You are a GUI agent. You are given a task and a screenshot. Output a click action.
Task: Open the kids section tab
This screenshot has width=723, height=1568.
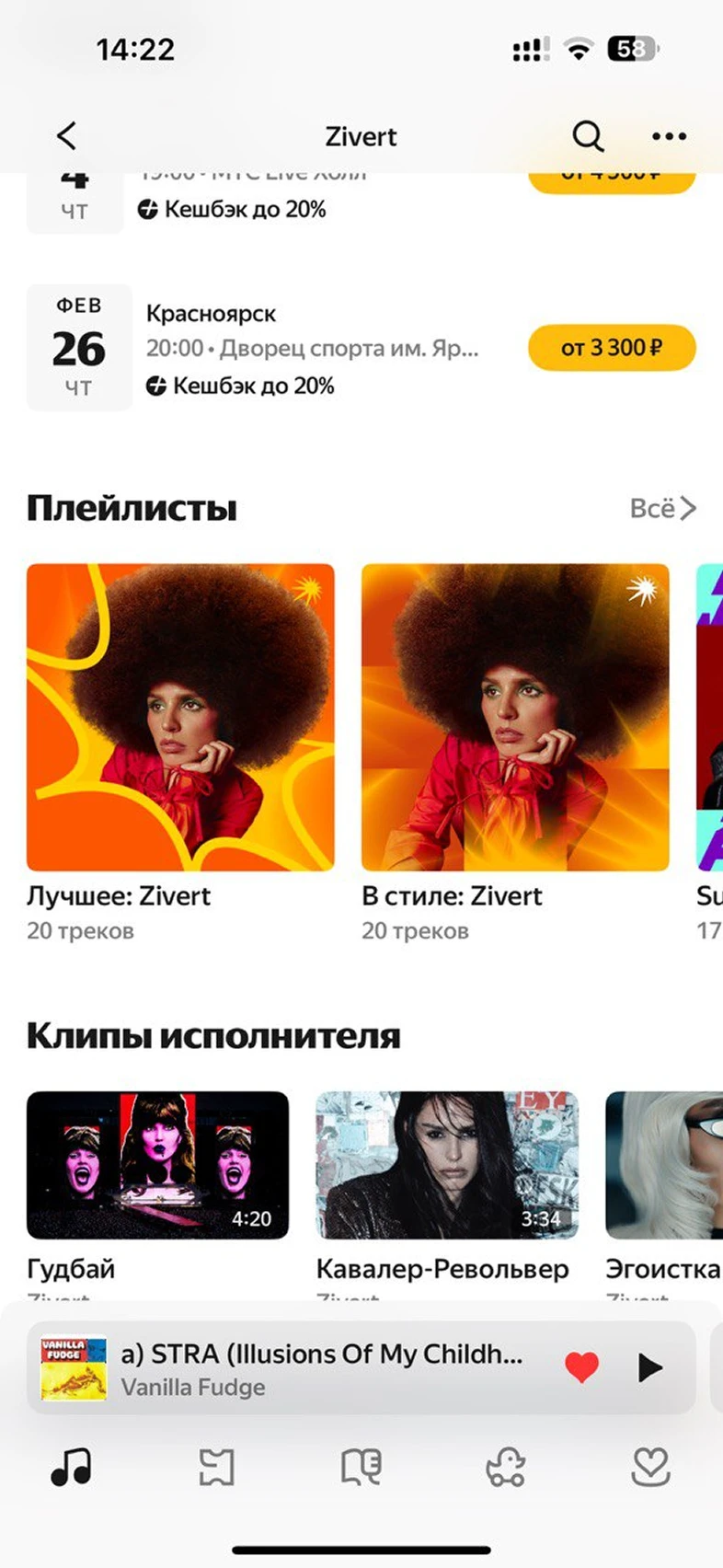pos(506,1467)
